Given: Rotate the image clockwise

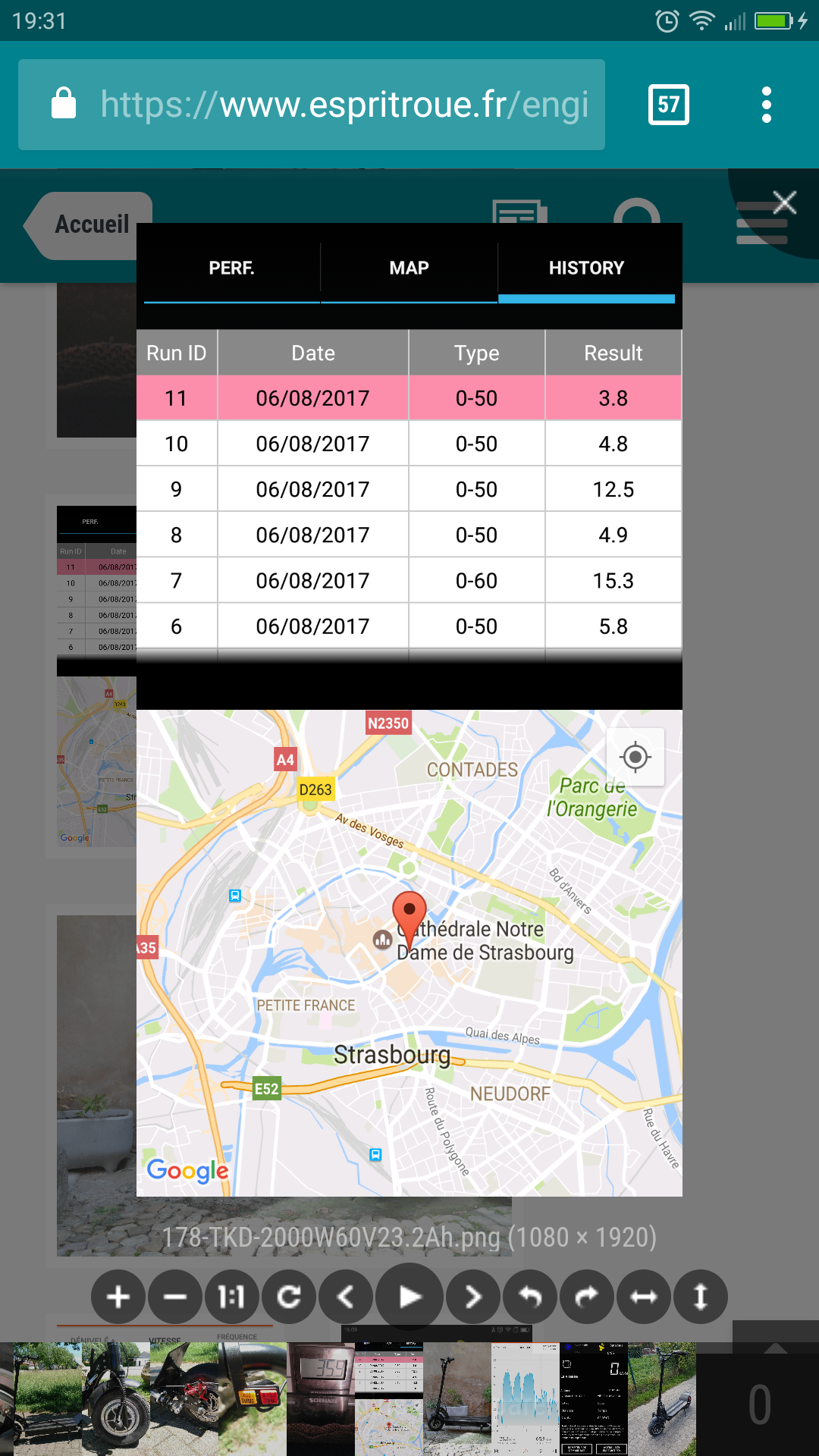Looking at the screenshot, I should pyautogui.click(x=587, y=1297).
